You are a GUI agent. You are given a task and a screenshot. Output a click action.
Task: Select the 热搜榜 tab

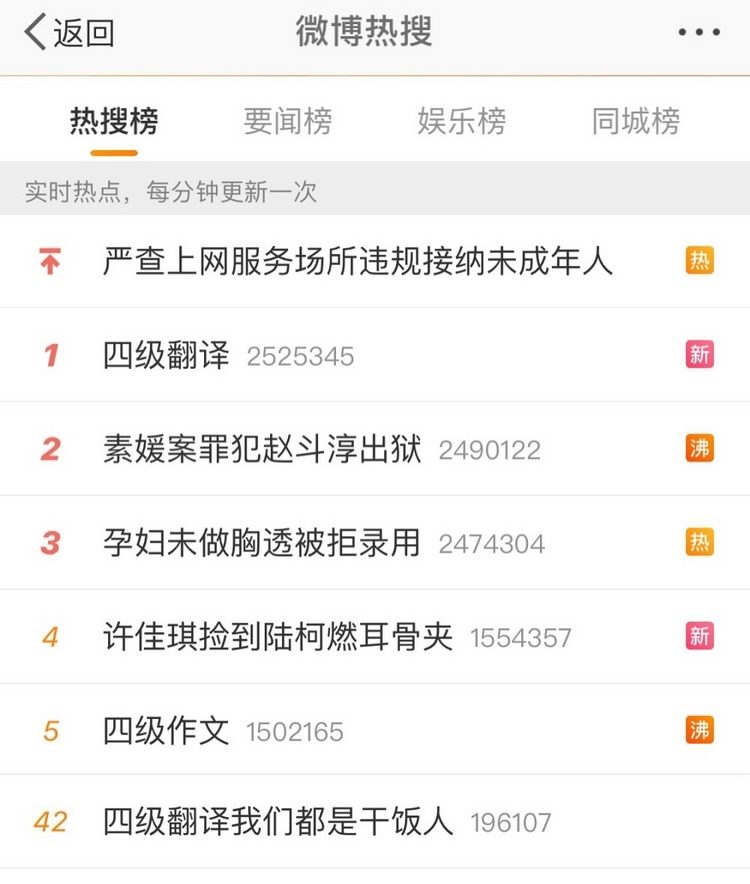(x=114, y=121)
